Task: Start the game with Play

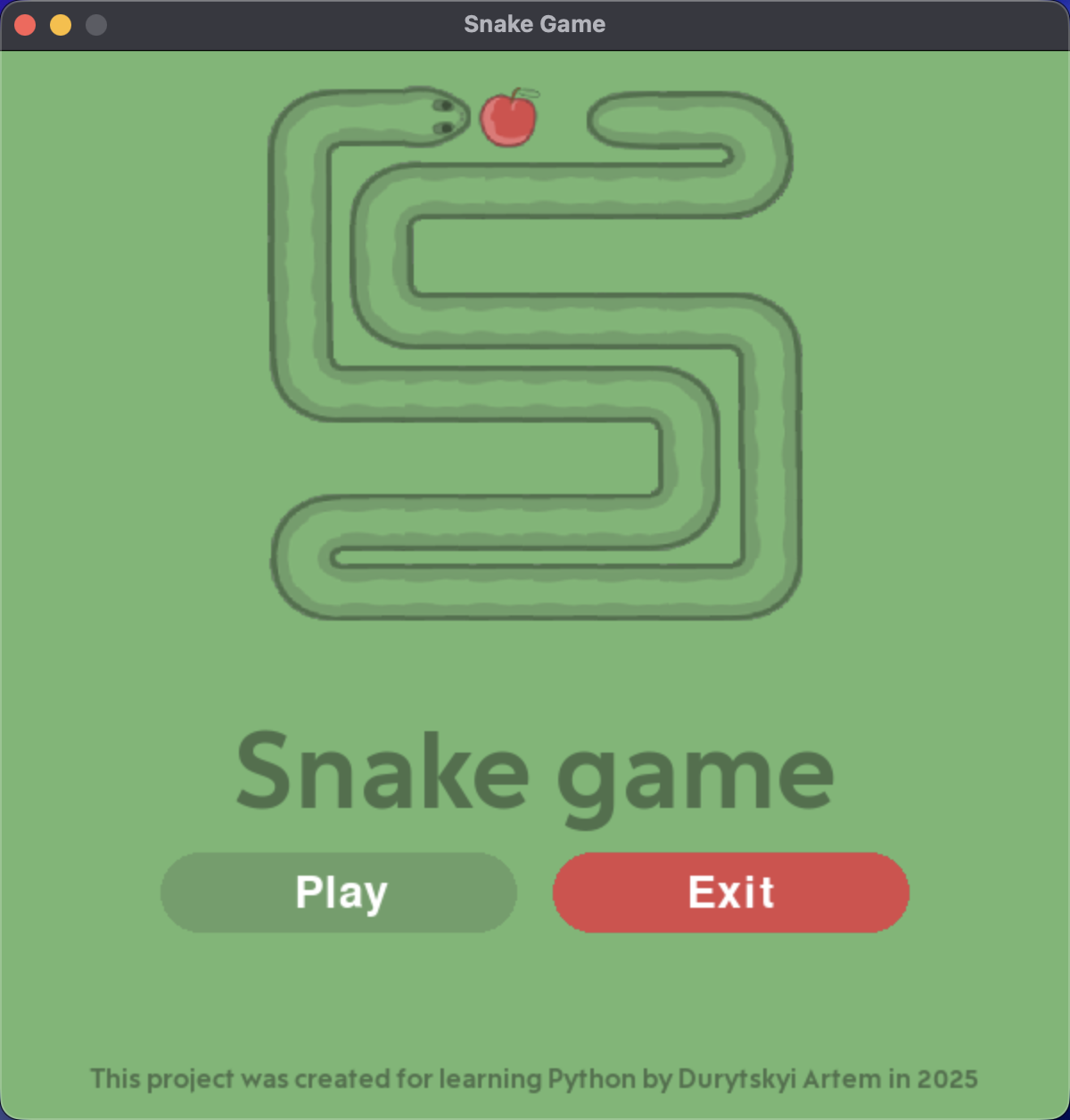Action: point(339,893)
